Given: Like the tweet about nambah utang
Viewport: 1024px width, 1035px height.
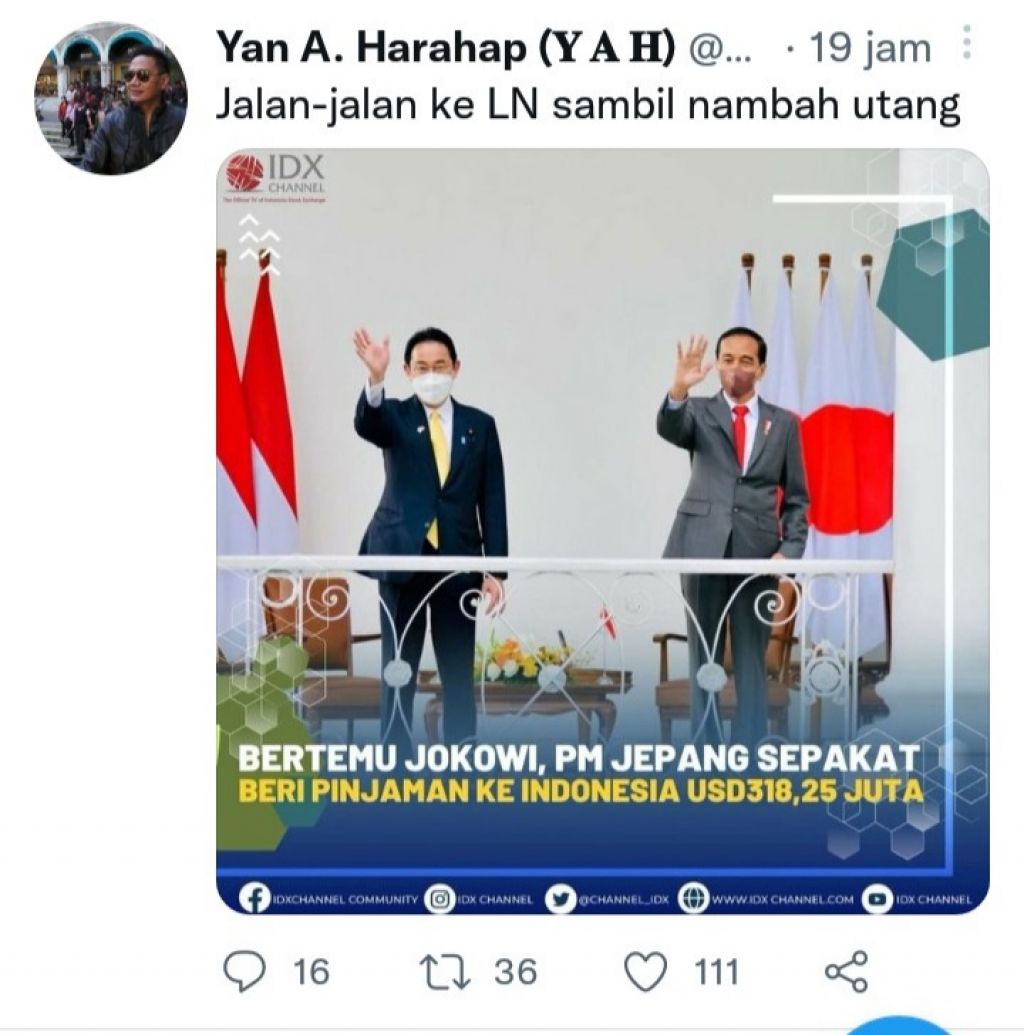Looking at the screenshot, I should pos(644,971).
